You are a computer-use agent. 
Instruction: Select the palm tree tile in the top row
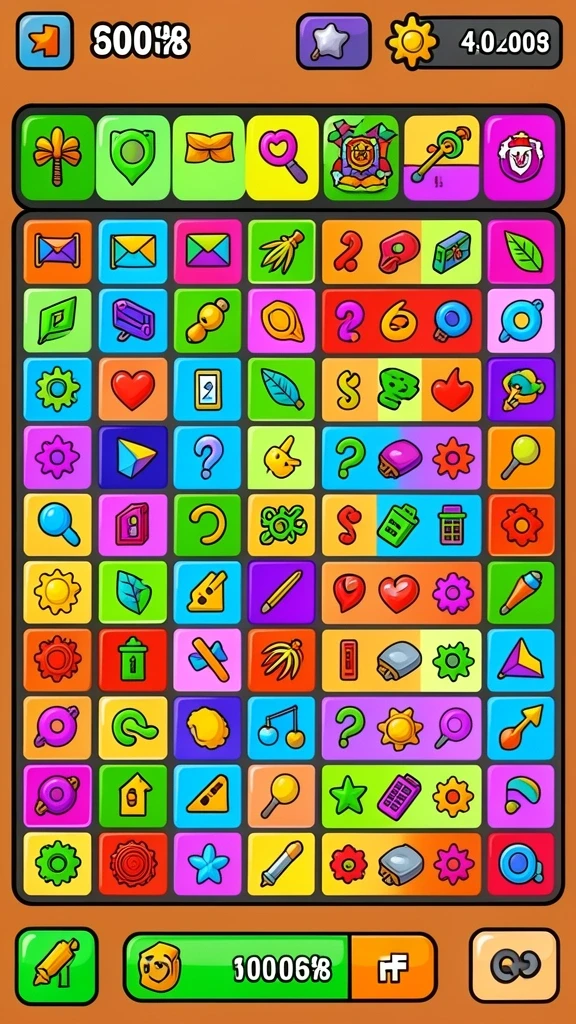pos(57,157)
